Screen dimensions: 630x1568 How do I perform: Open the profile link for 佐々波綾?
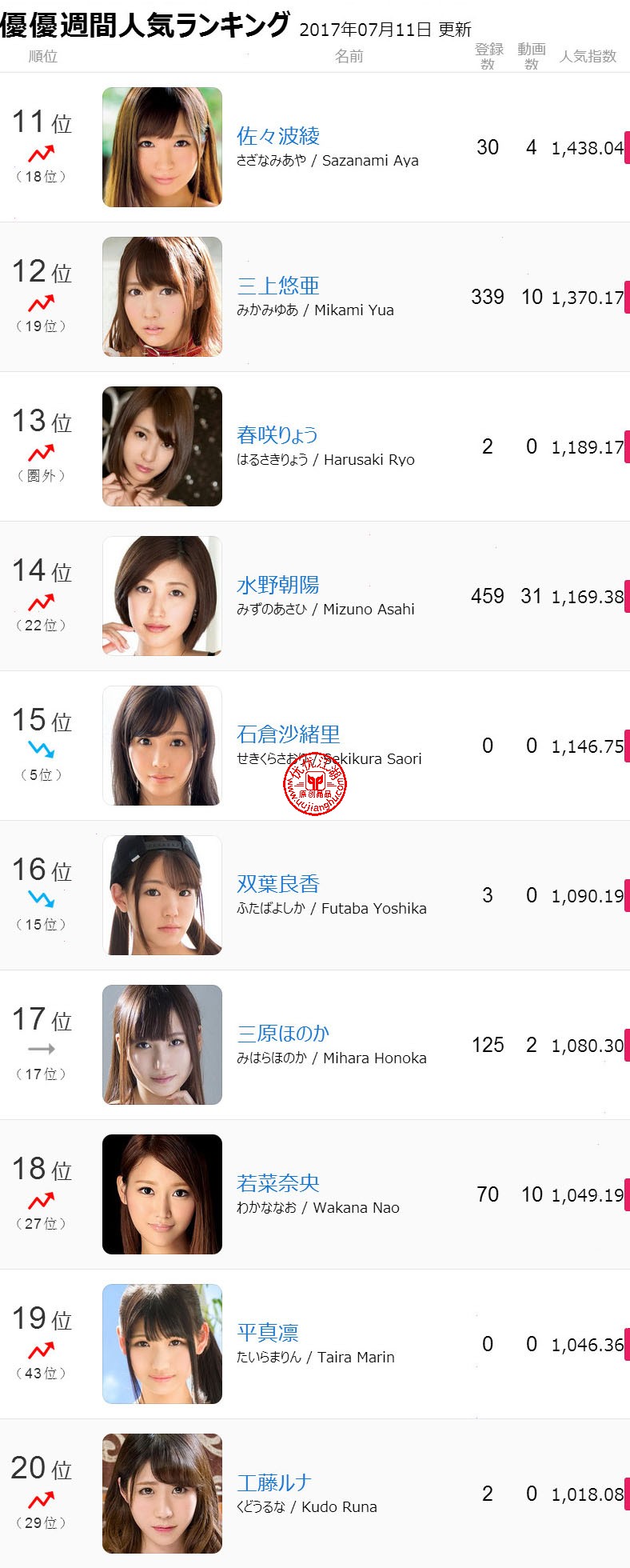277,136
